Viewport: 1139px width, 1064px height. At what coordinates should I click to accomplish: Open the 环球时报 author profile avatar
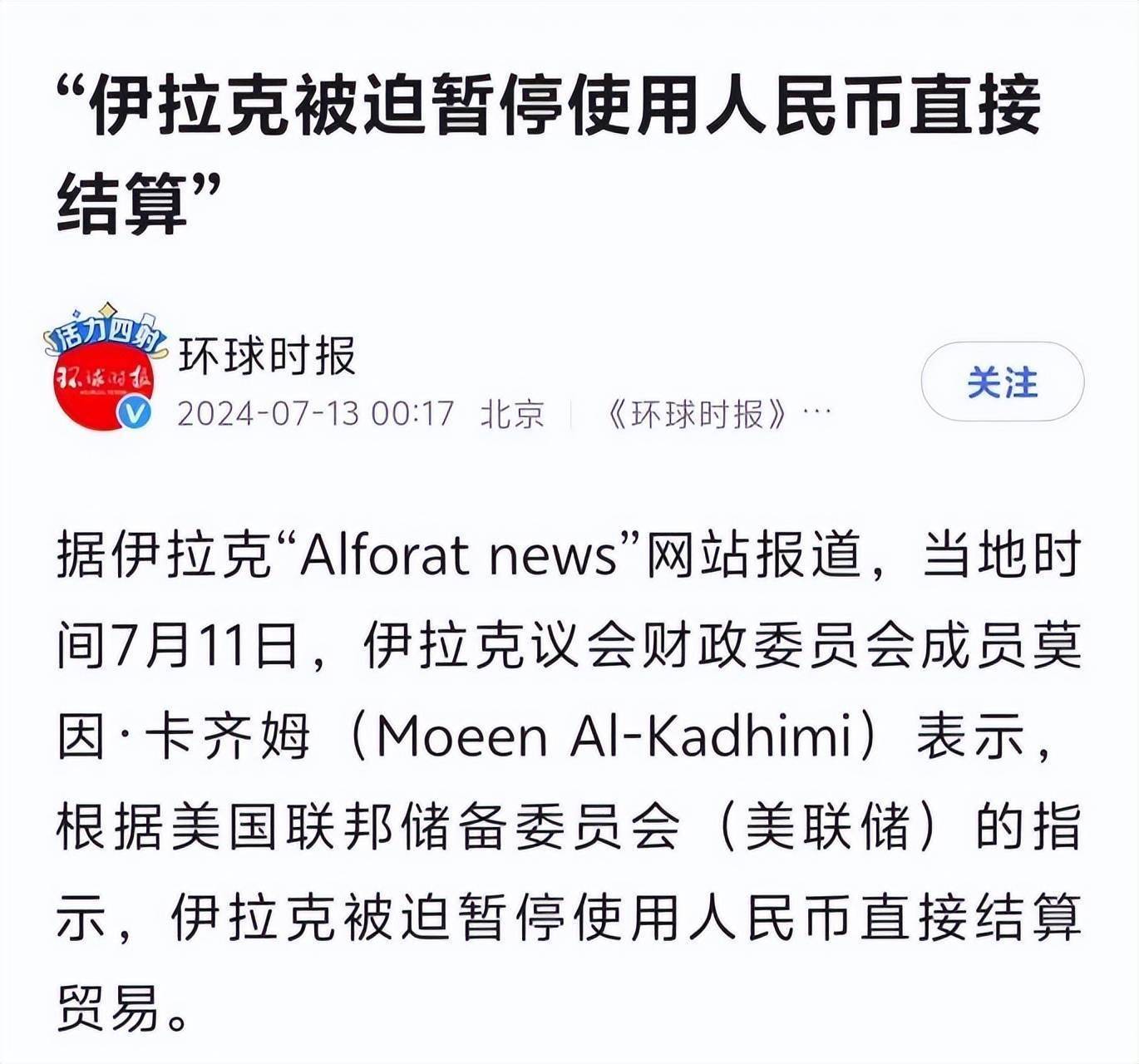(x=104, y=372)
